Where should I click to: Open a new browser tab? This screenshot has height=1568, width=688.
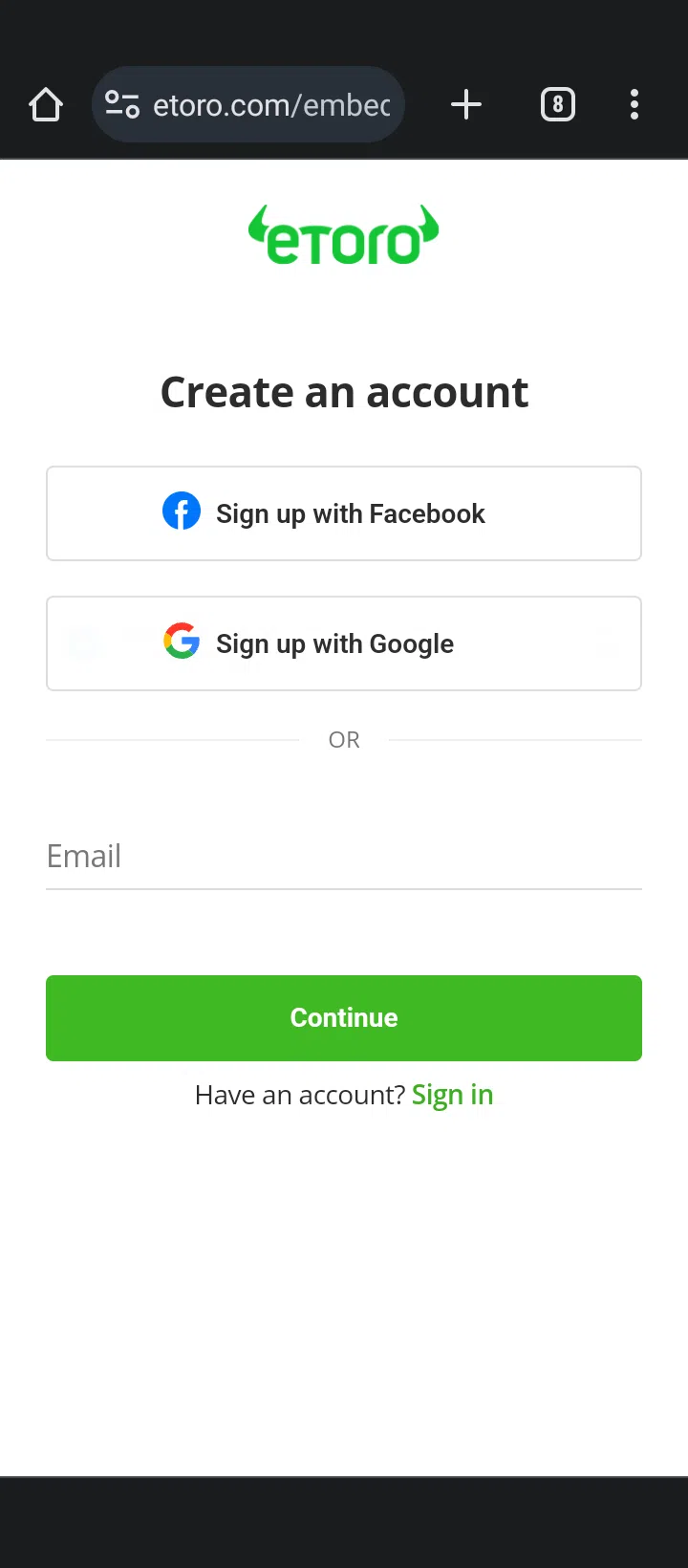(466, 104)
